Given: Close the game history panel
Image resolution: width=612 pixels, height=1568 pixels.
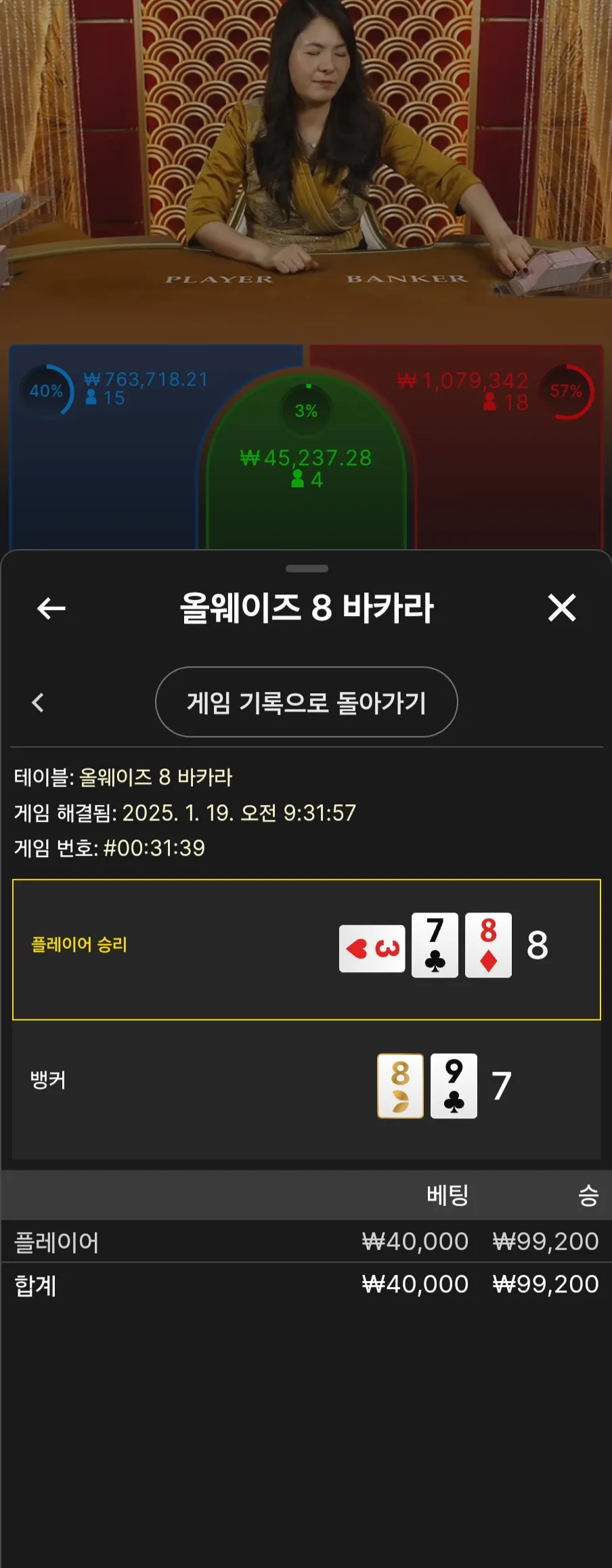Looking at the screenshot, I should (x=561, y=607).
